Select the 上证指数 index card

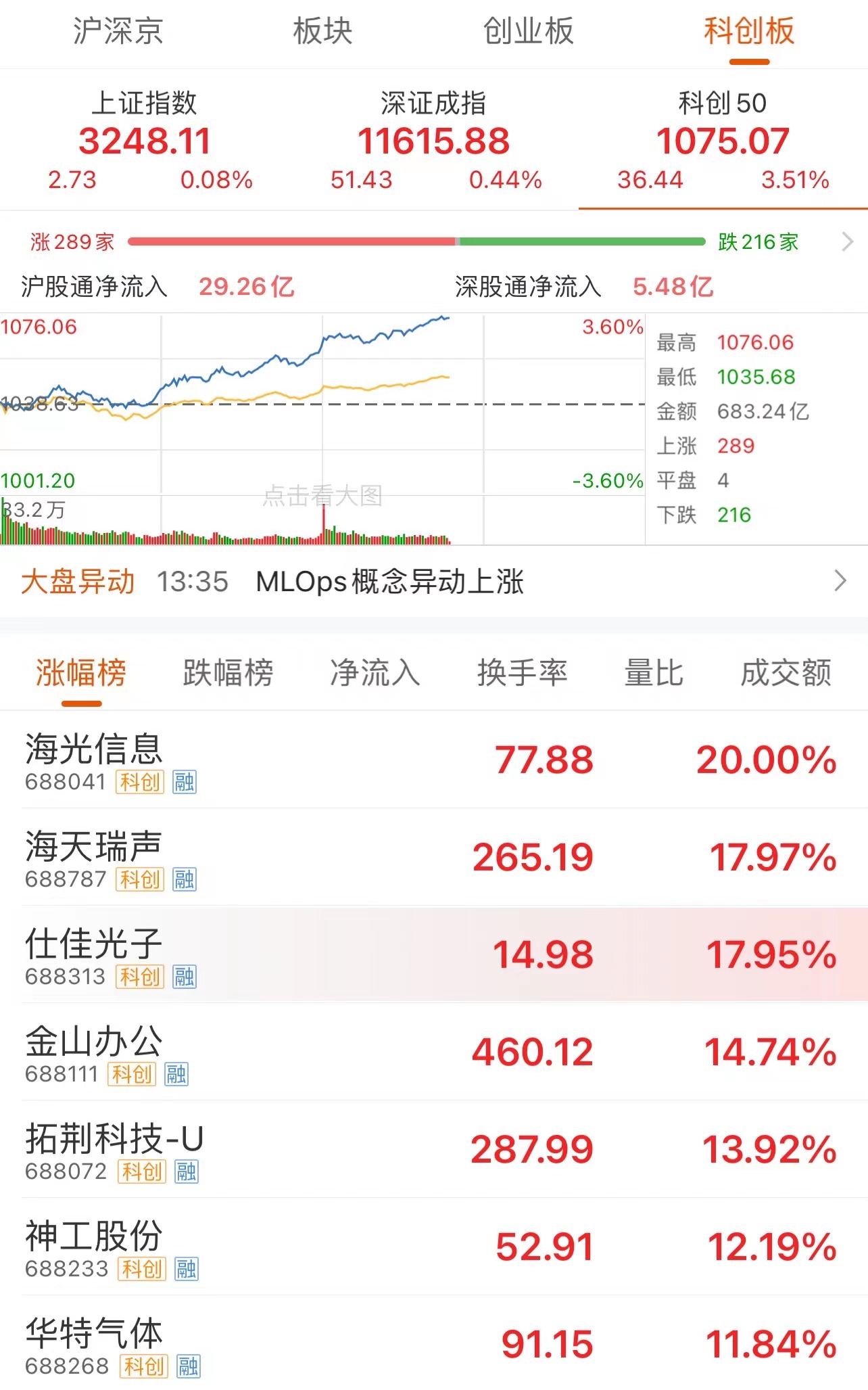[144, 140]
